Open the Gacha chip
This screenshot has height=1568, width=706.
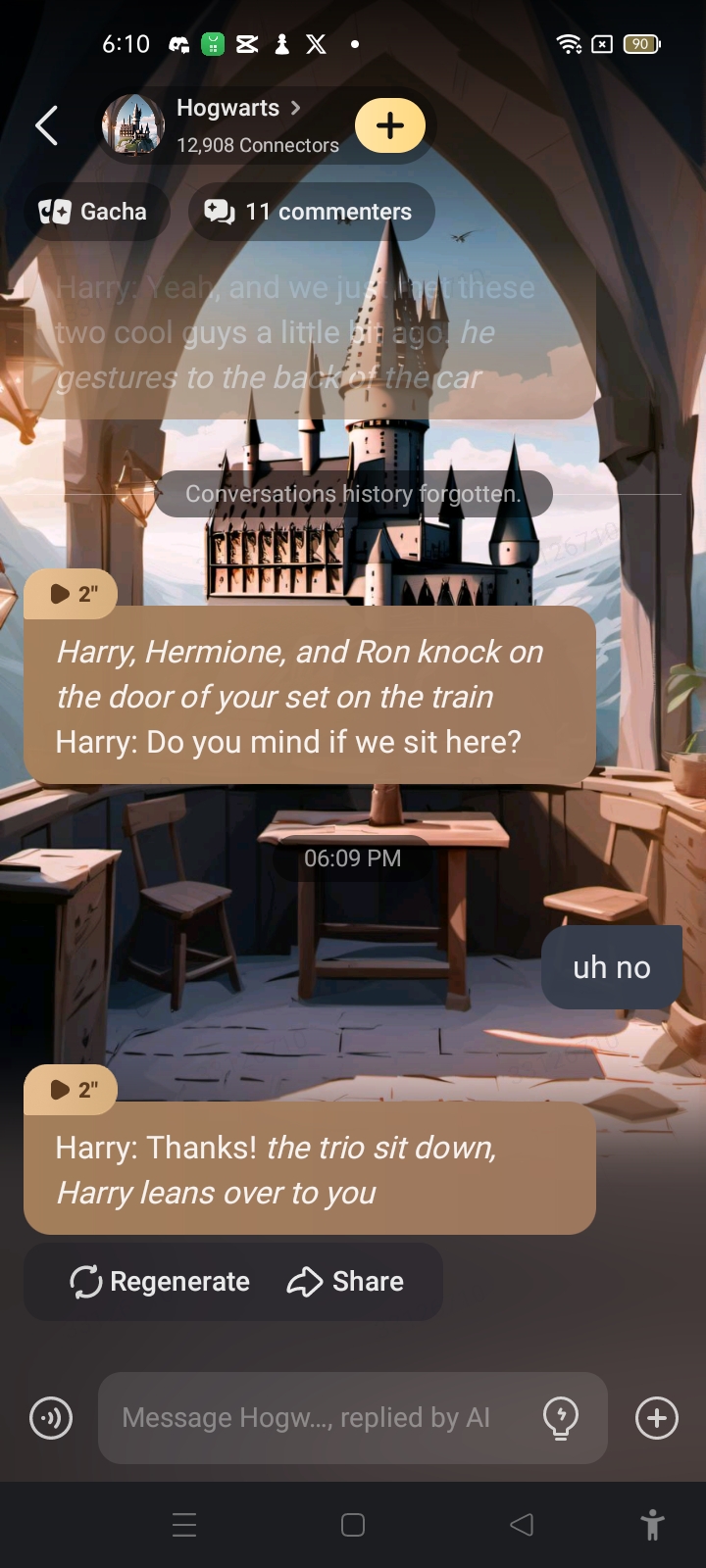(94, 212)
